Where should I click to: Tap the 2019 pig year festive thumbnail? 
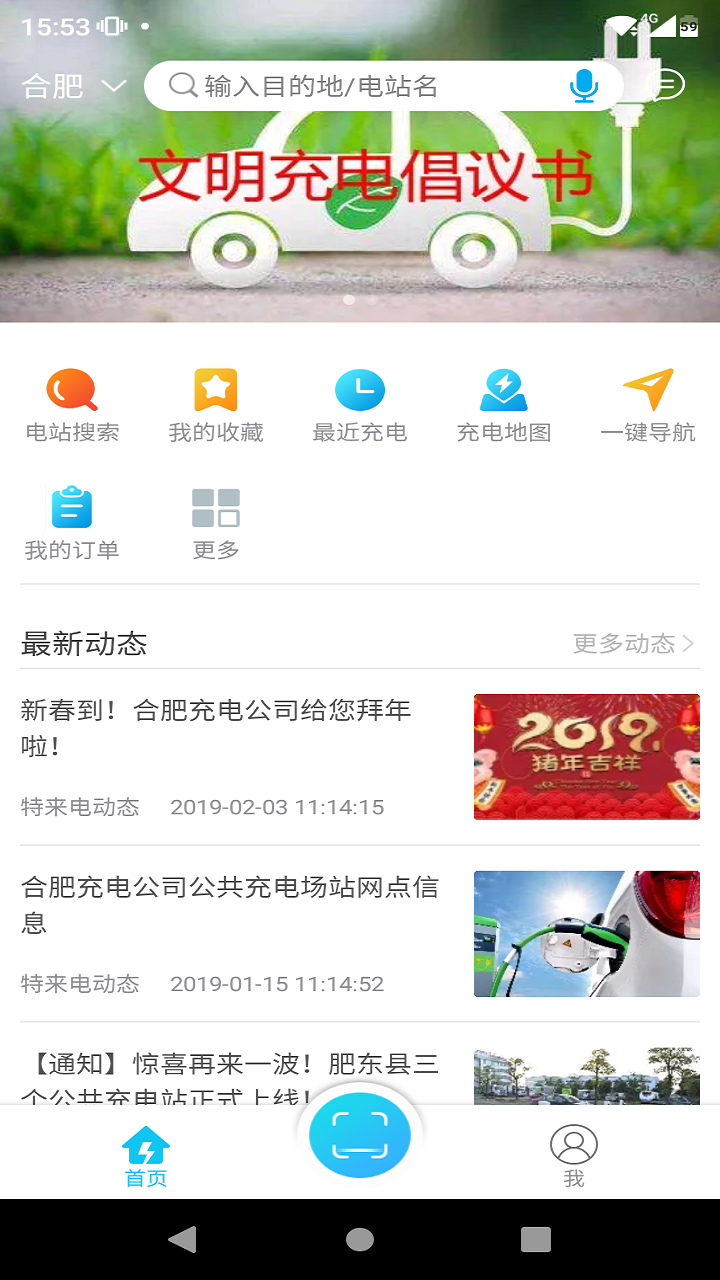[x=586, y=756]
